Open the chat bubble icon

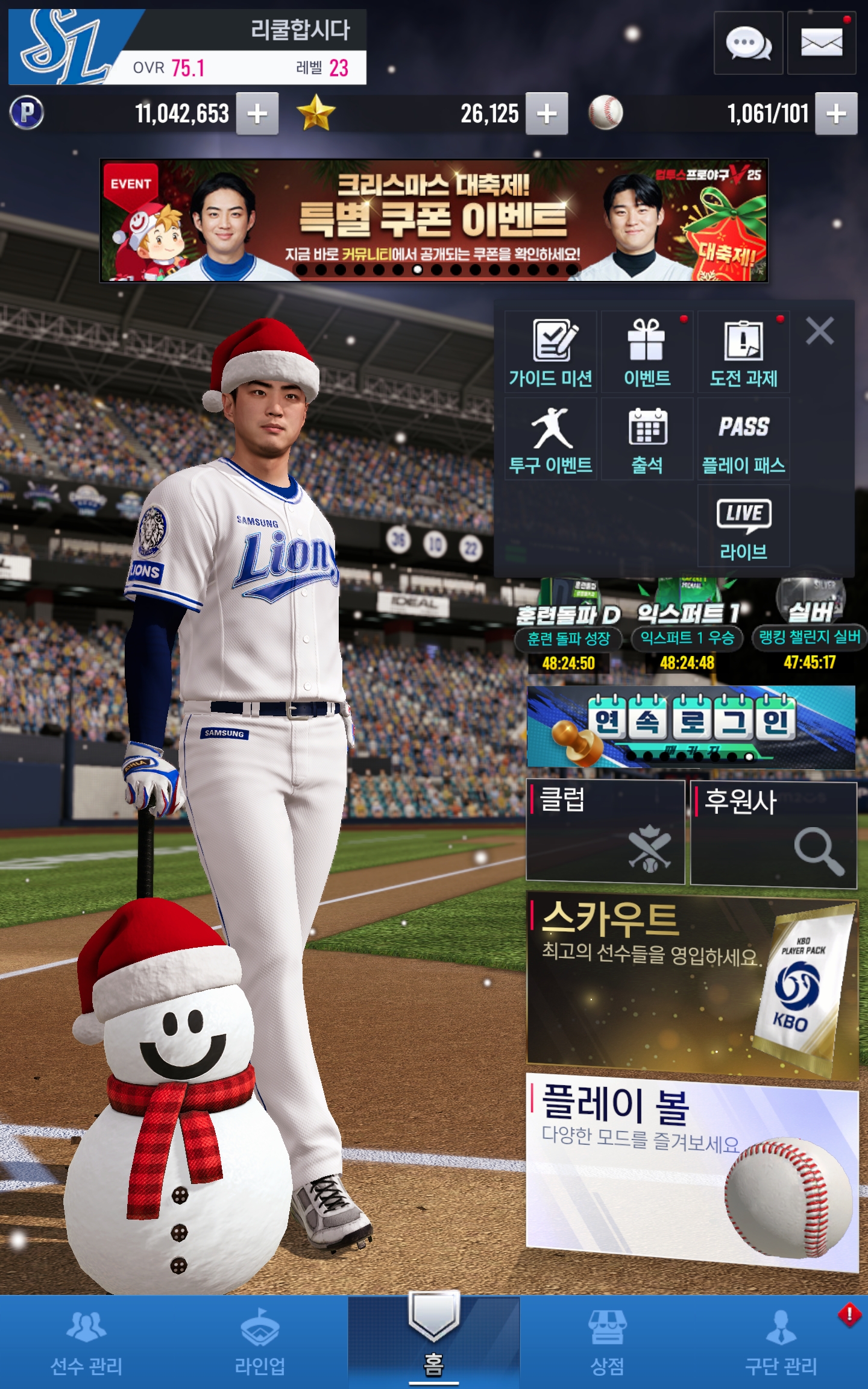[x=748, y=43]
